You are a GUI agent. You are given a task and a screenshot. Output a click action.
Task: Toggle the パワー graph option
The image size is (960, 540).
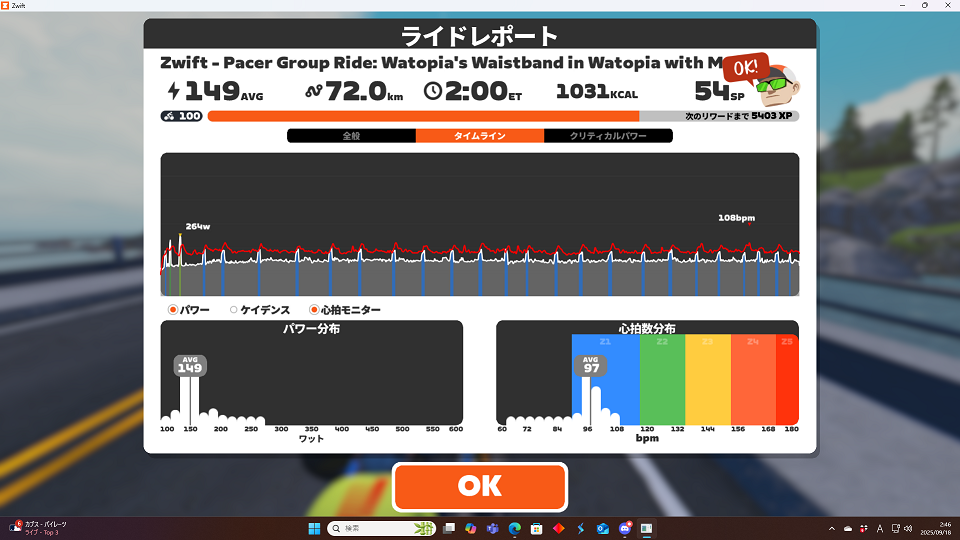point(173,310)
